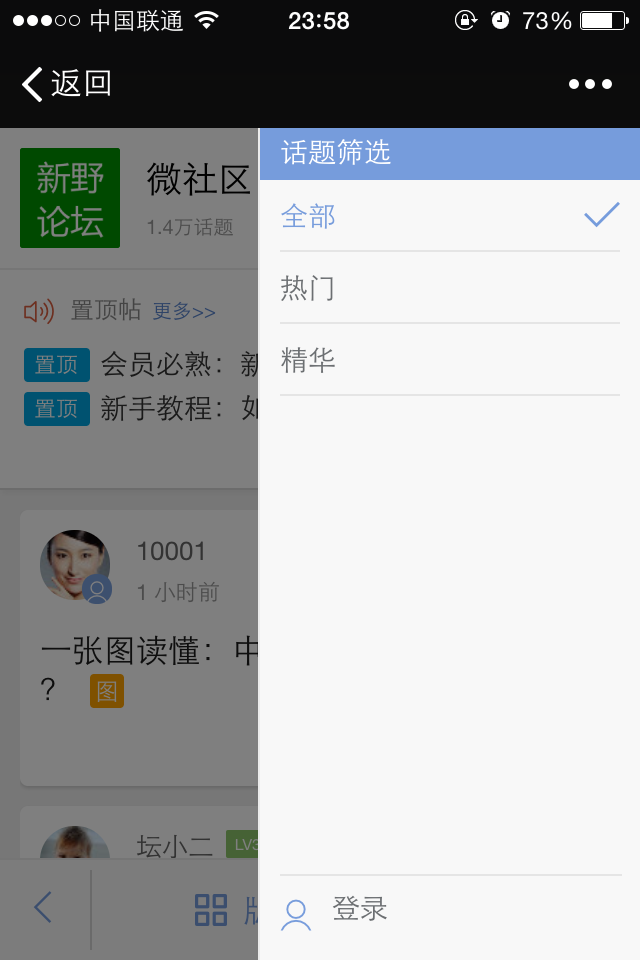640x960 pixels.
Task: Tap the bottom-bar back arrow
Action: pos(43,909)
